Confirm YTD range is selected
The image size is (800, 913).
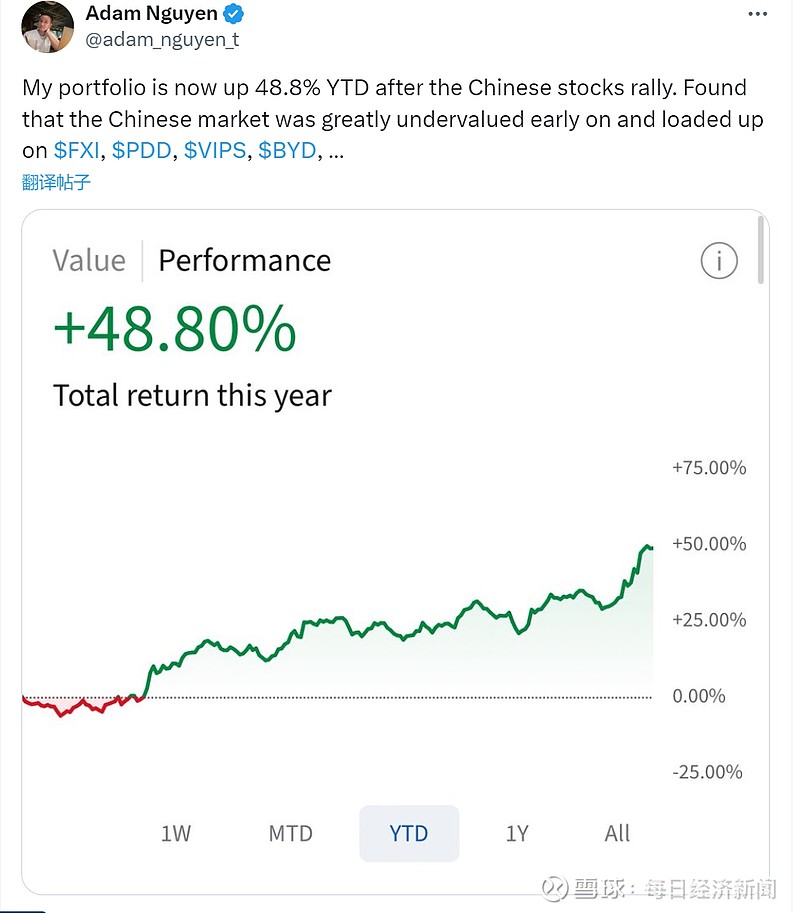[x=408, y=832]
